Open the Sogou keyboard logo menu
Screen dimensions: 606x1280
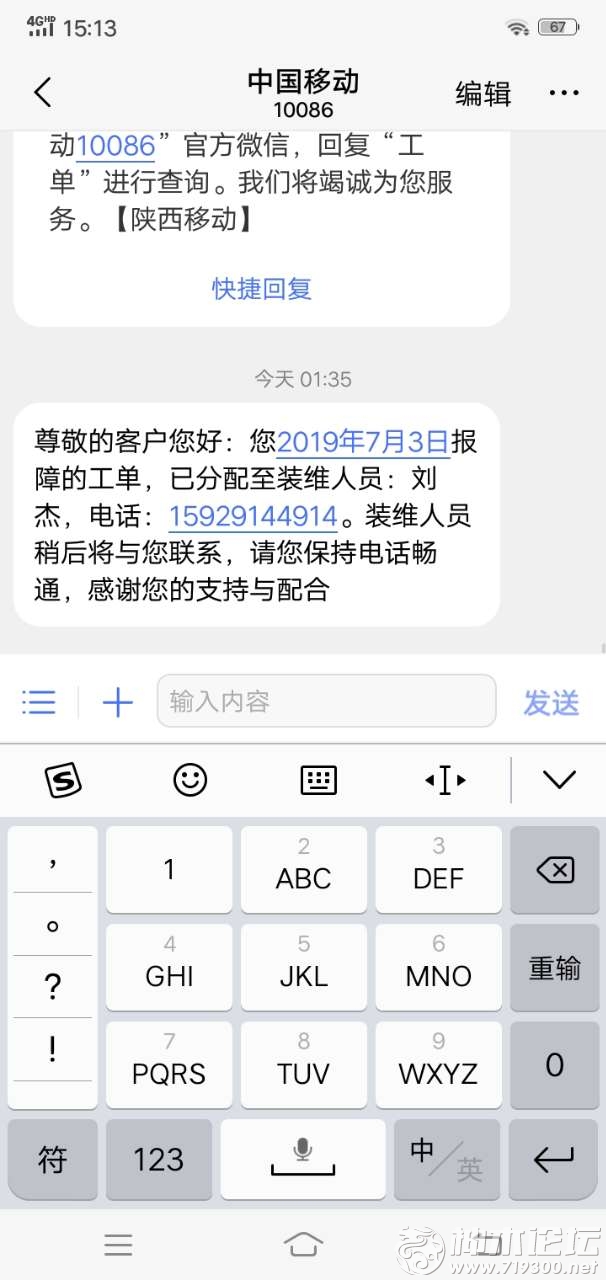[63, 779]
